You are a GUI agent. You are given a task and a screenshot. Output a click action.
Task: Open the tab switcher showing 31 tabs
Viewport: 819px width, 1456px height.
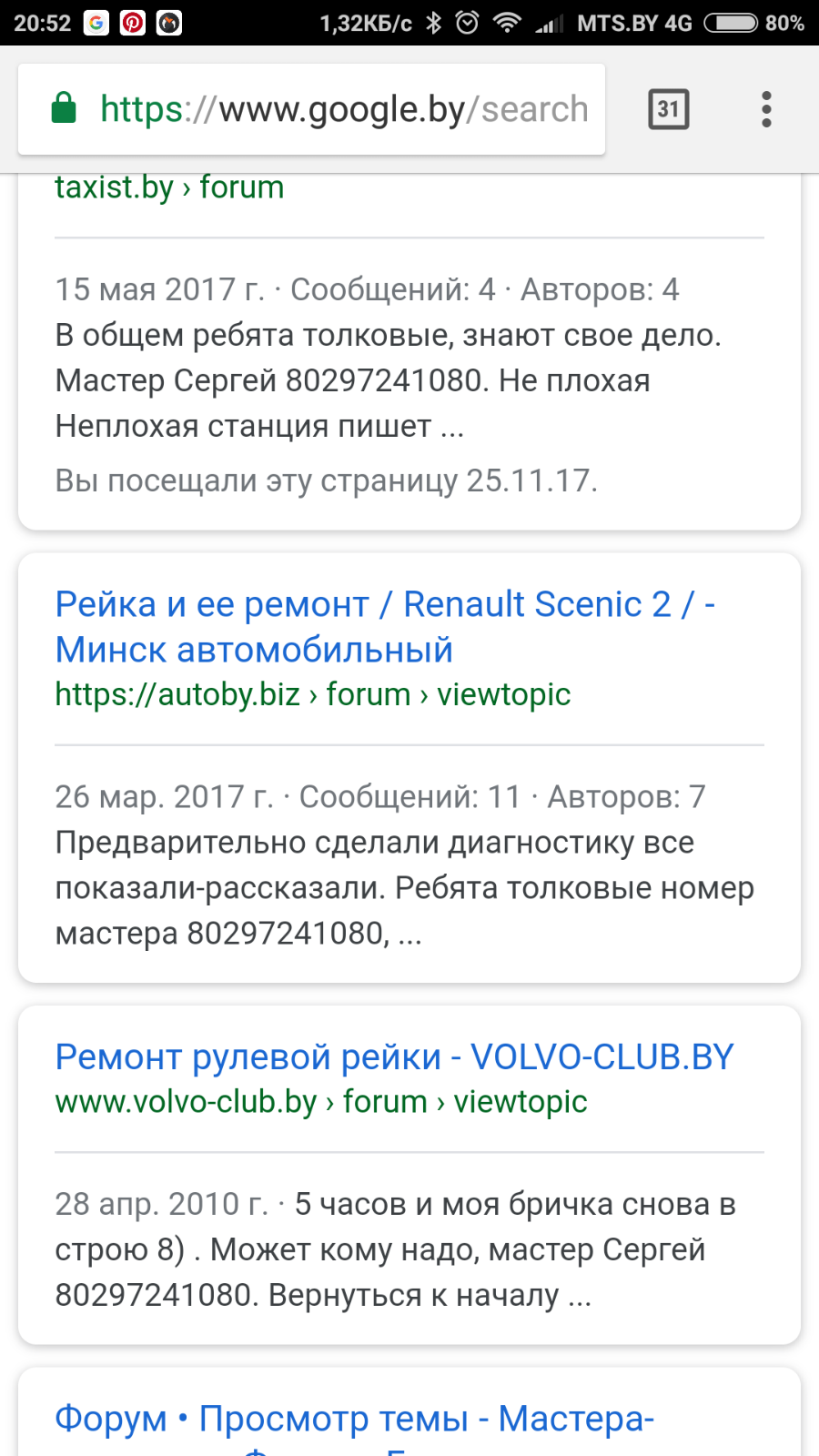tap(669, 109)
